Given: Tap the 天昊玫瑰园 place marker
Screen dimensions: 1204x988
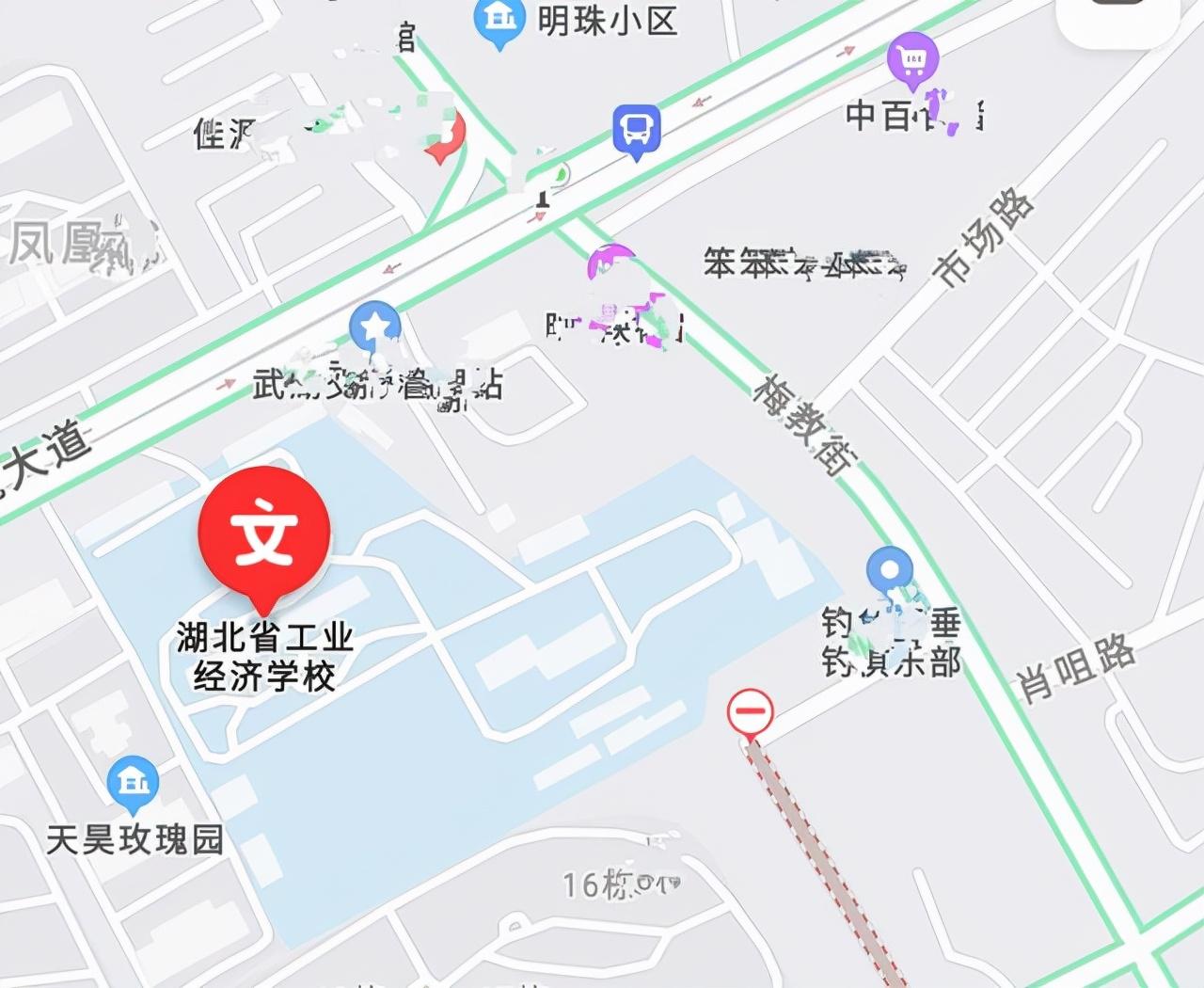Looking at the screenshot, I should (x=133, y=782).
